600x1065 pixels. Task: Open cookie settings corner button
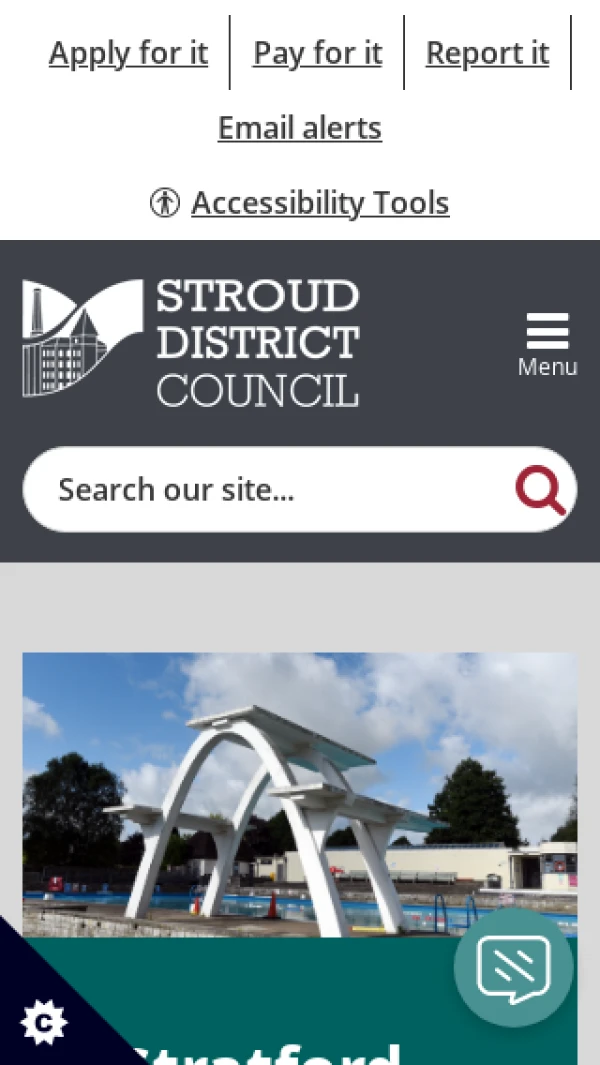pyautogui.click(x=43, y=1022)
